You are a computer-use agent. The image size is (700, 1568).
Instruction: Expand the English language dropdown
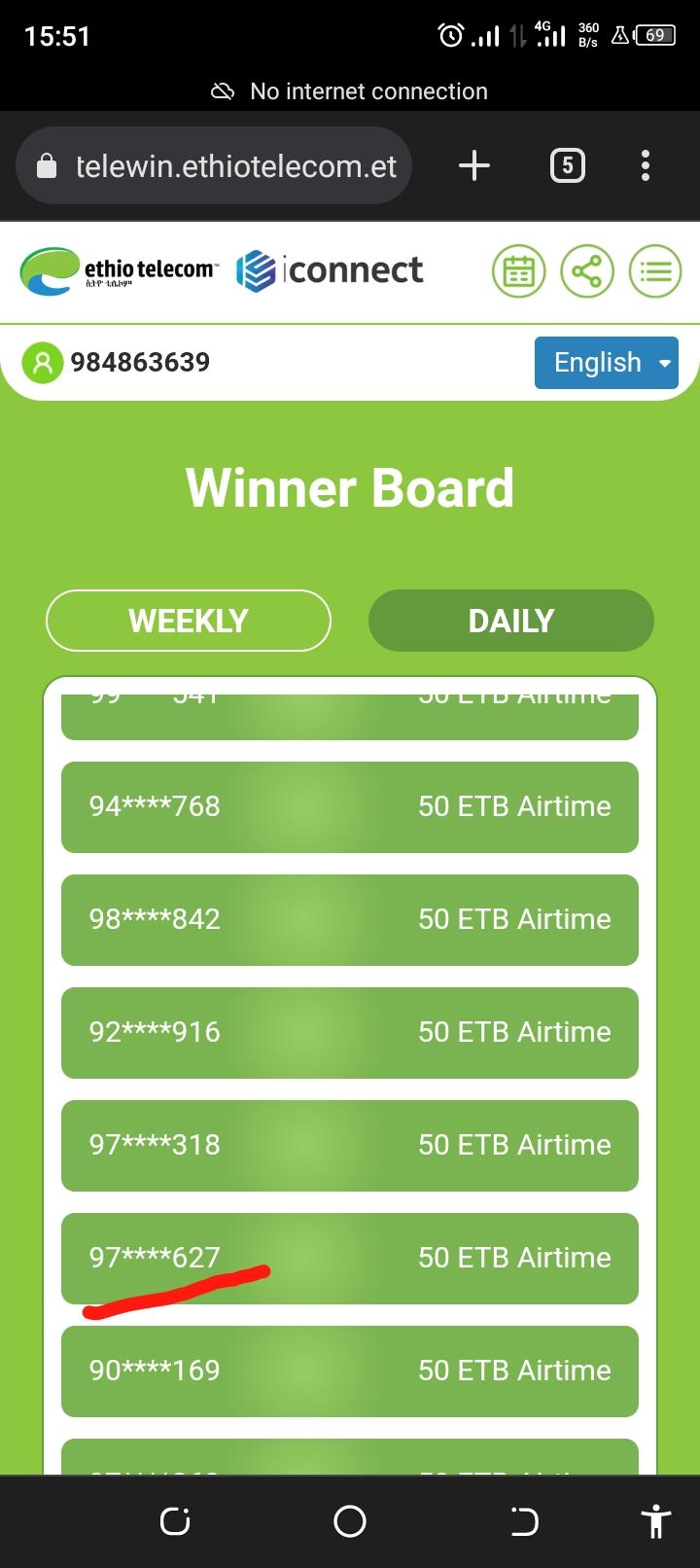click(x=606, y=363)
